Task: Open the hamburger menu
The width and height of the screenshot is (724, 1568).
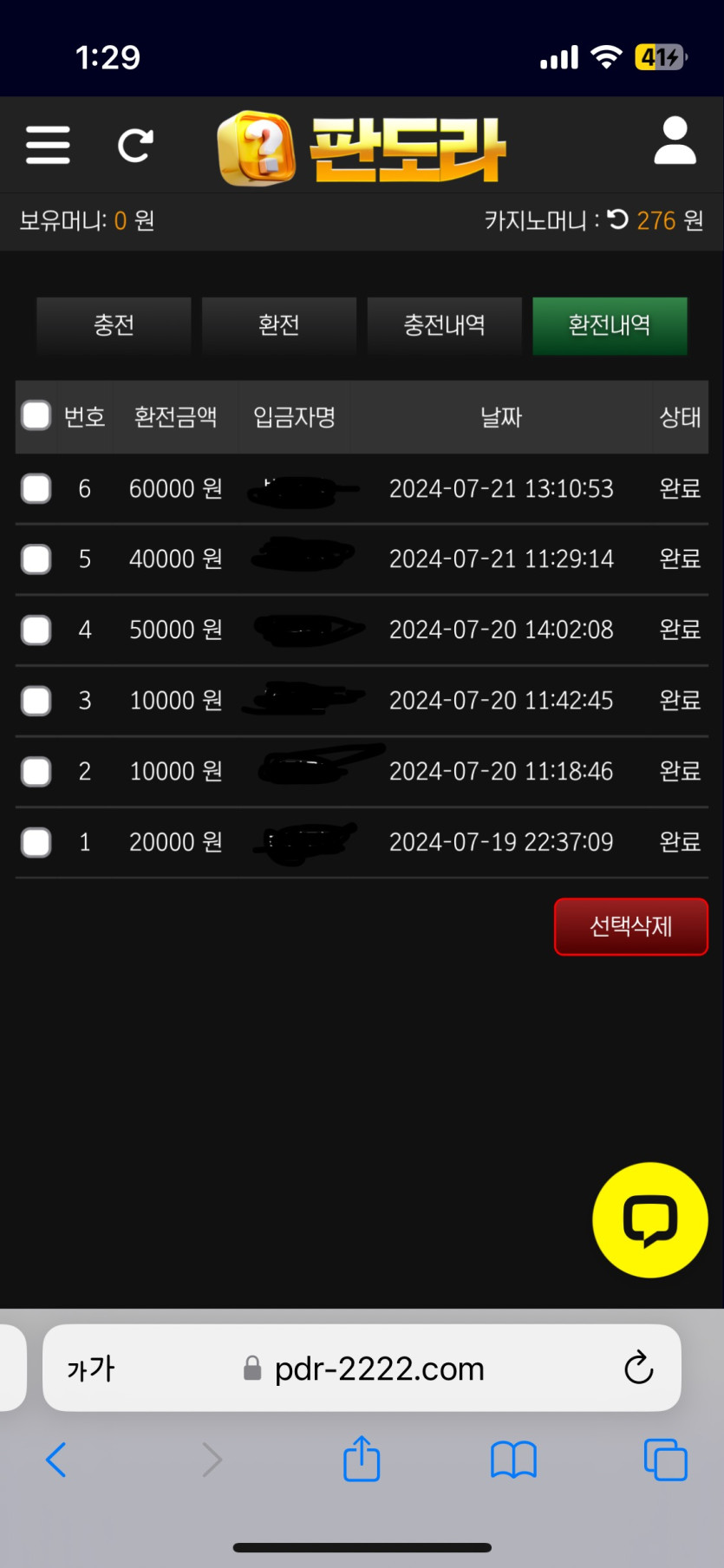Action: point(48,145)
